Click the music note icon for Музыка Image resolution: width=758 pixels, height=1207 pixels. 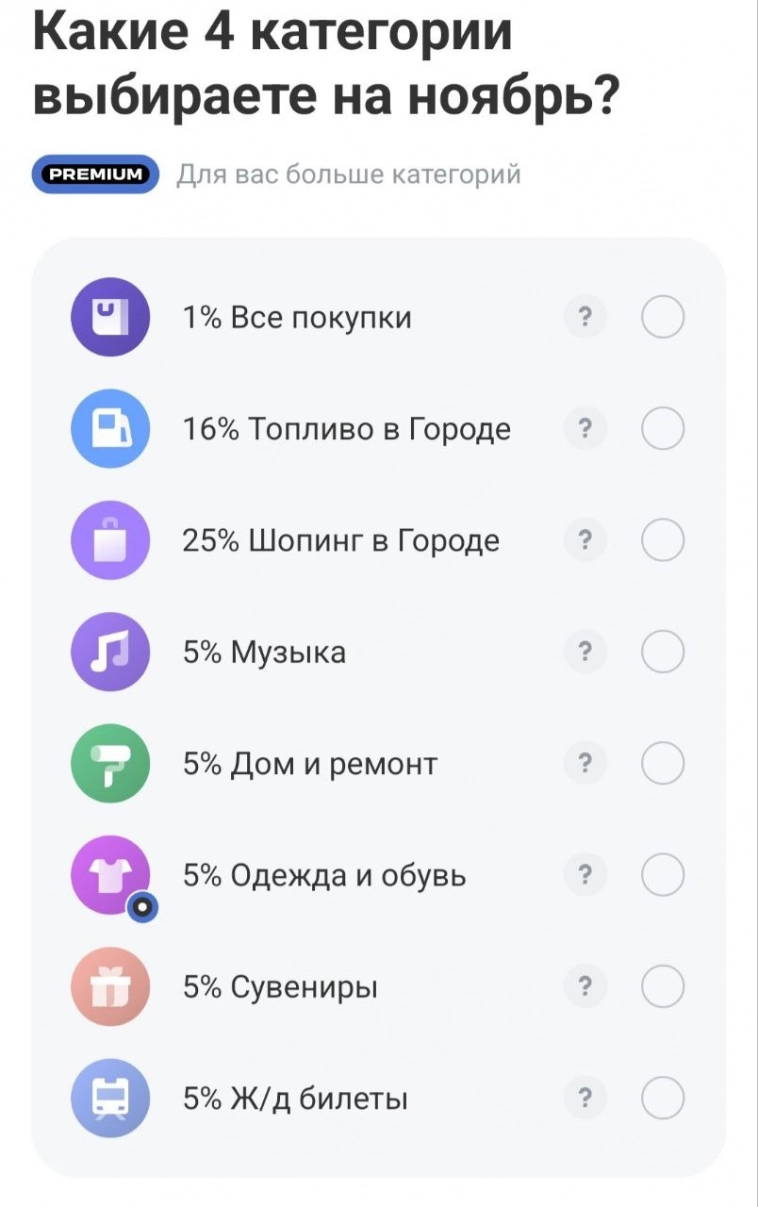[109, 651]
